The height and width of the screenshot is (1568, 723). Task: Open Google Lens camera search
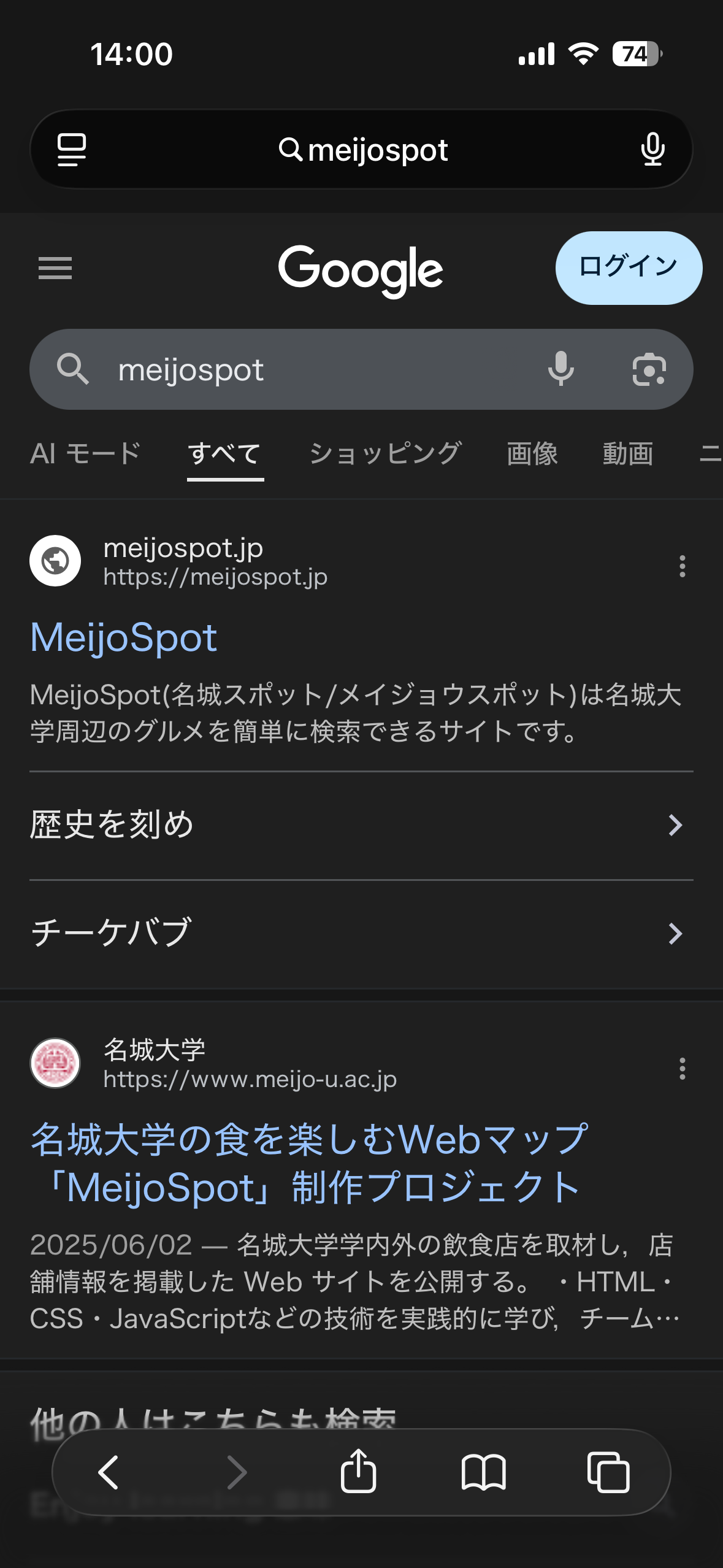click(649, 369)
